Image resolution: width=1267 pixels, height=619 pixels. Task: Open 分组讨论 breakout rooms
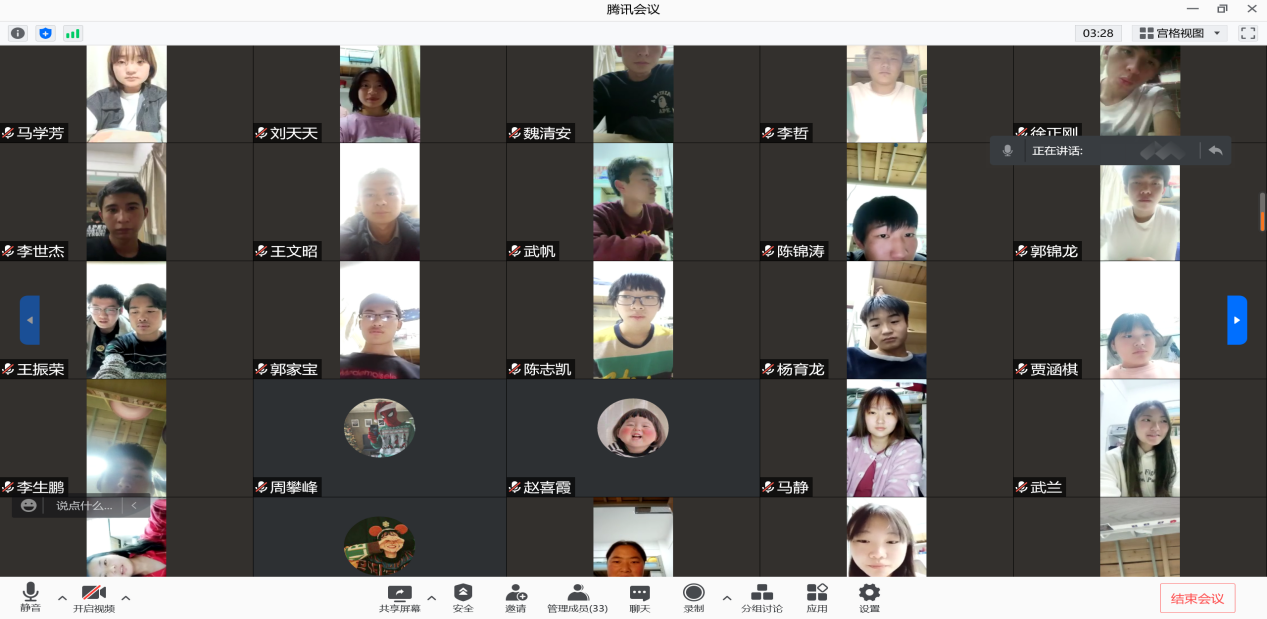(762, 597)
